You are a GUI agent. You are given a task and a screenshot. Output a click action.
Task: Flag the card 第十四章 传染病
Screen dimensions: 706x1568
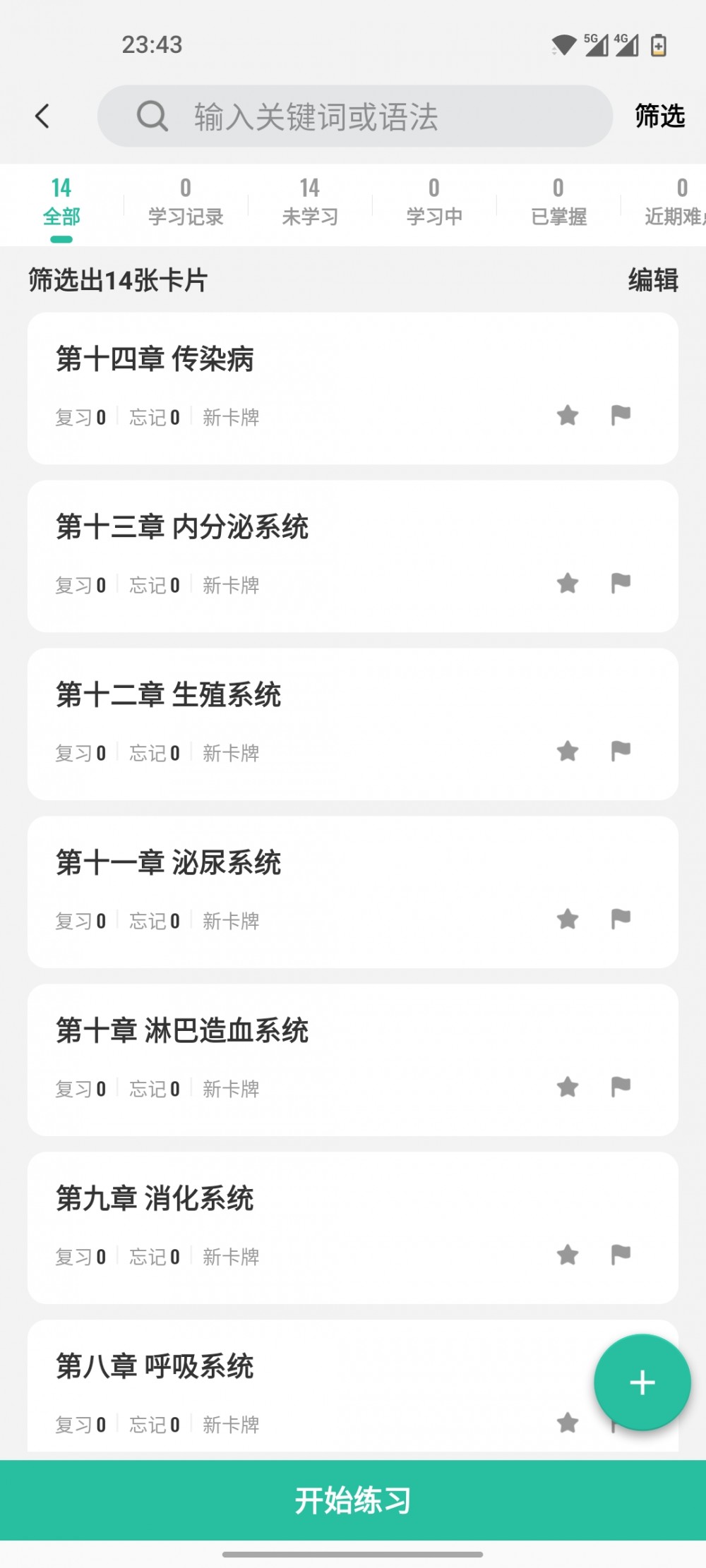point(621,416)
